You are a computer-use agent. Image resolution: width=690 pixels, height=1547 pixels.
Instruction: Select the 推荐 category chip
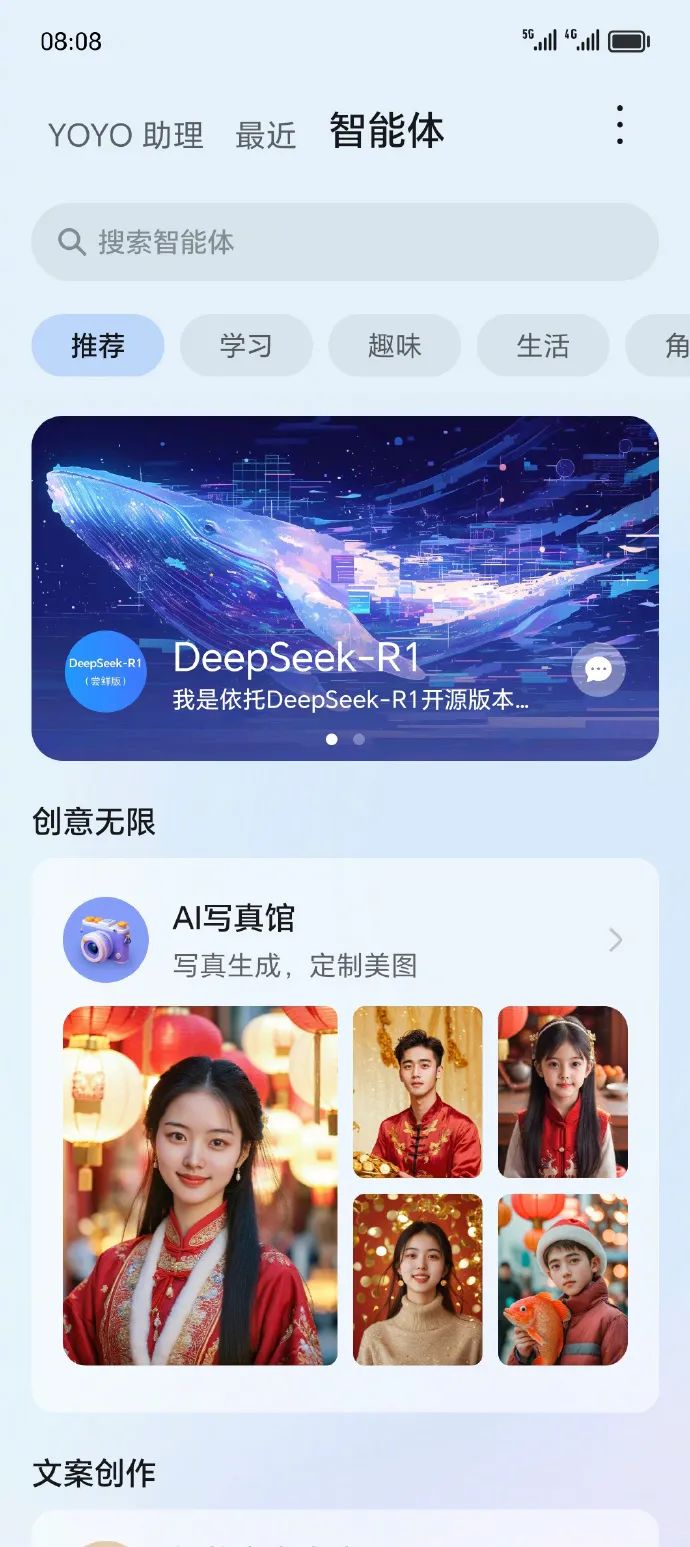point(98,346)
